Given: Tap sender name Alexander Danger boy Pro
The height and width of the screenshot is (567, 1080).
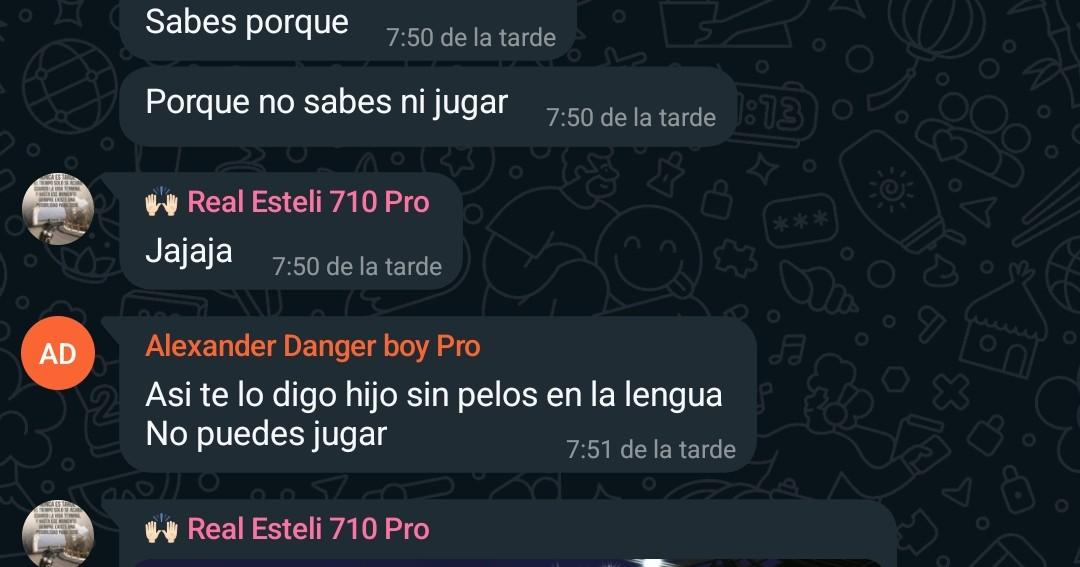Looking at the screenshot, I should pyautogui.click(x=312, y=347).
